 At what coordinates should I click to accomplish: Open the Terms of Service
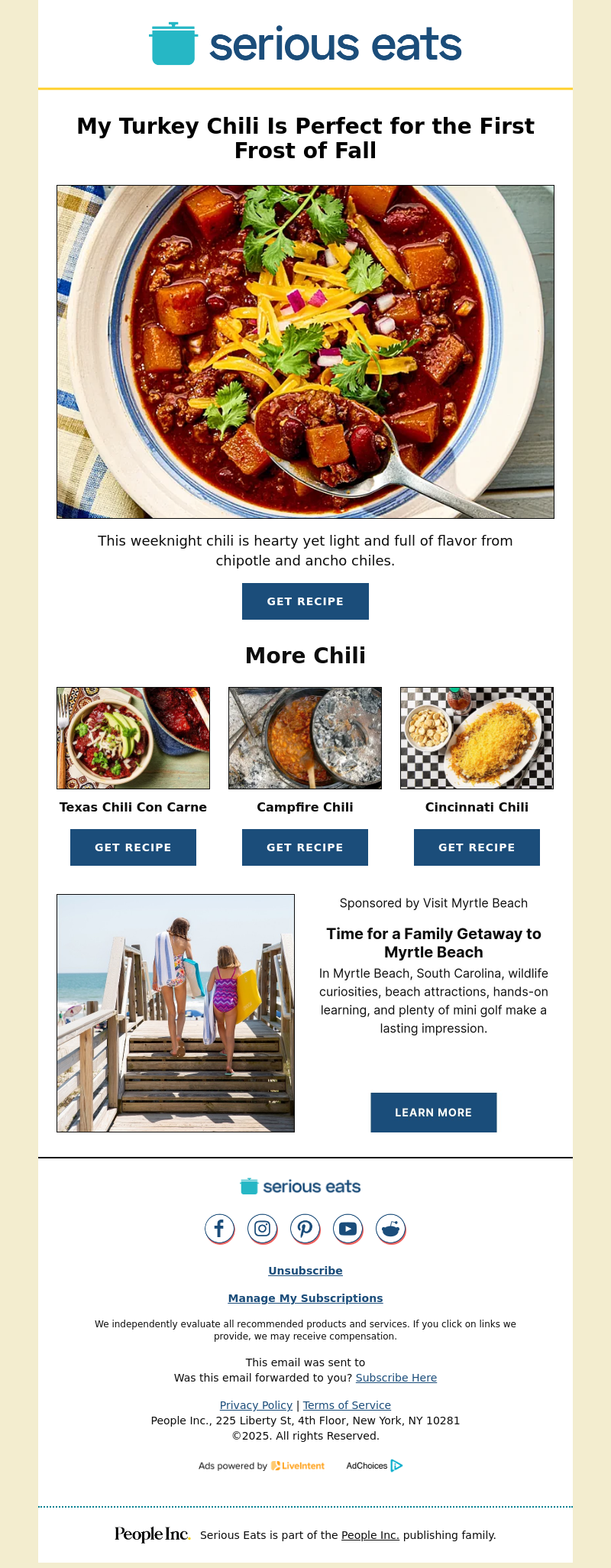tap(347, 1405)
